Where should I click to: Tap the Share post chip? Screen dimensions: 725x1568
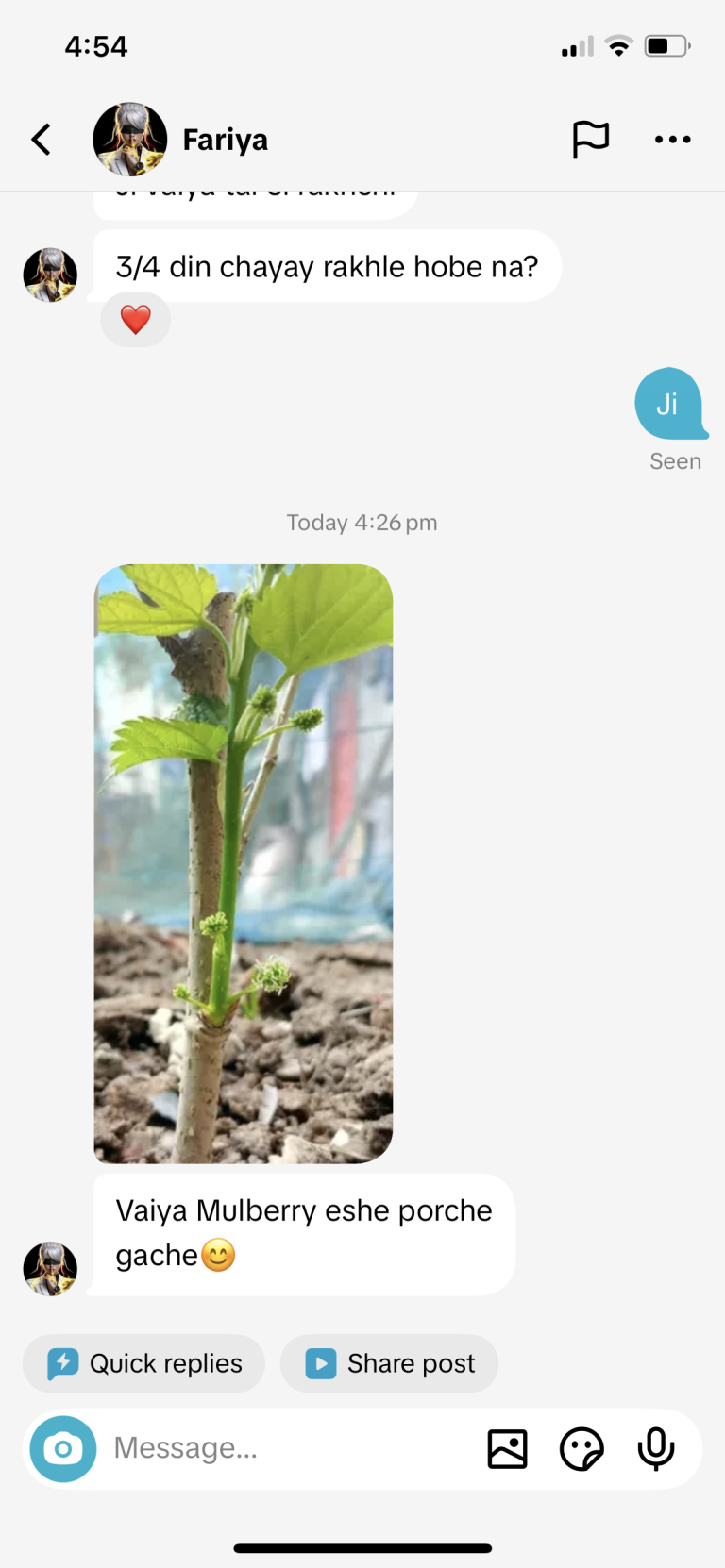[x=389, y=1363]
